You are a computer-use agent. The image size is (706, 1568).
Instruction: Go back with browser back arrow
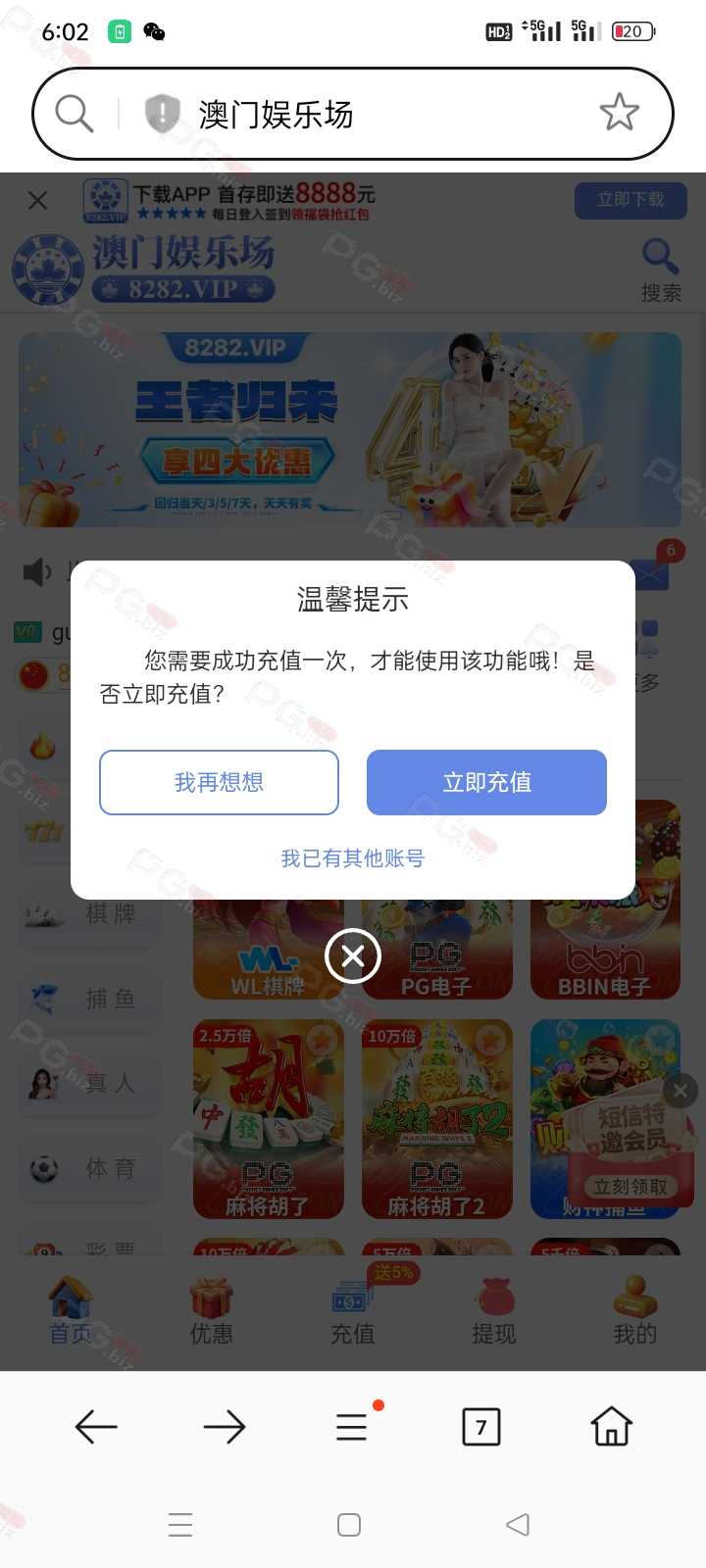96,1427
